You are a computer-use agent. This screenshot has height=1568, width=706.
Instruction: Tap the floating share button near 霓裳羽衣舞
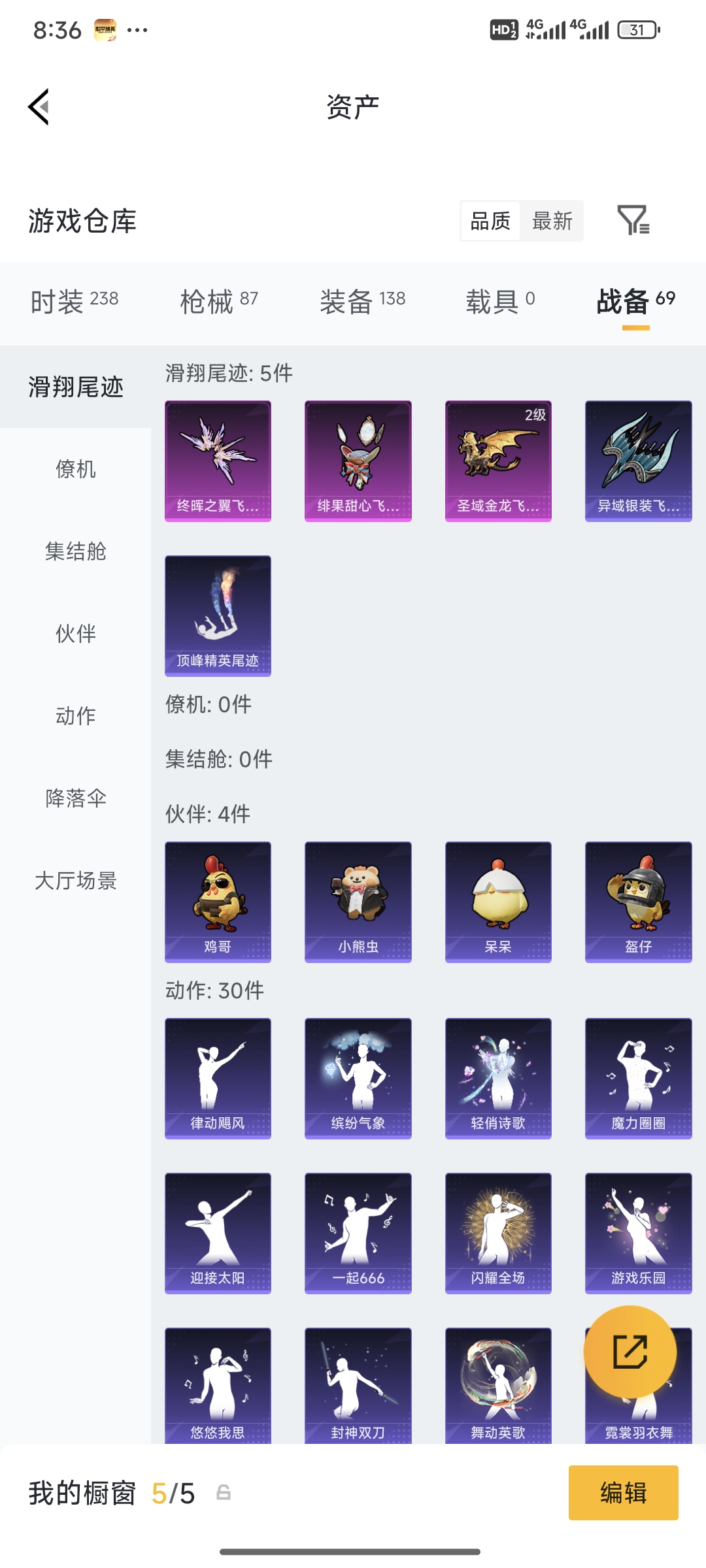[631, 1352]
